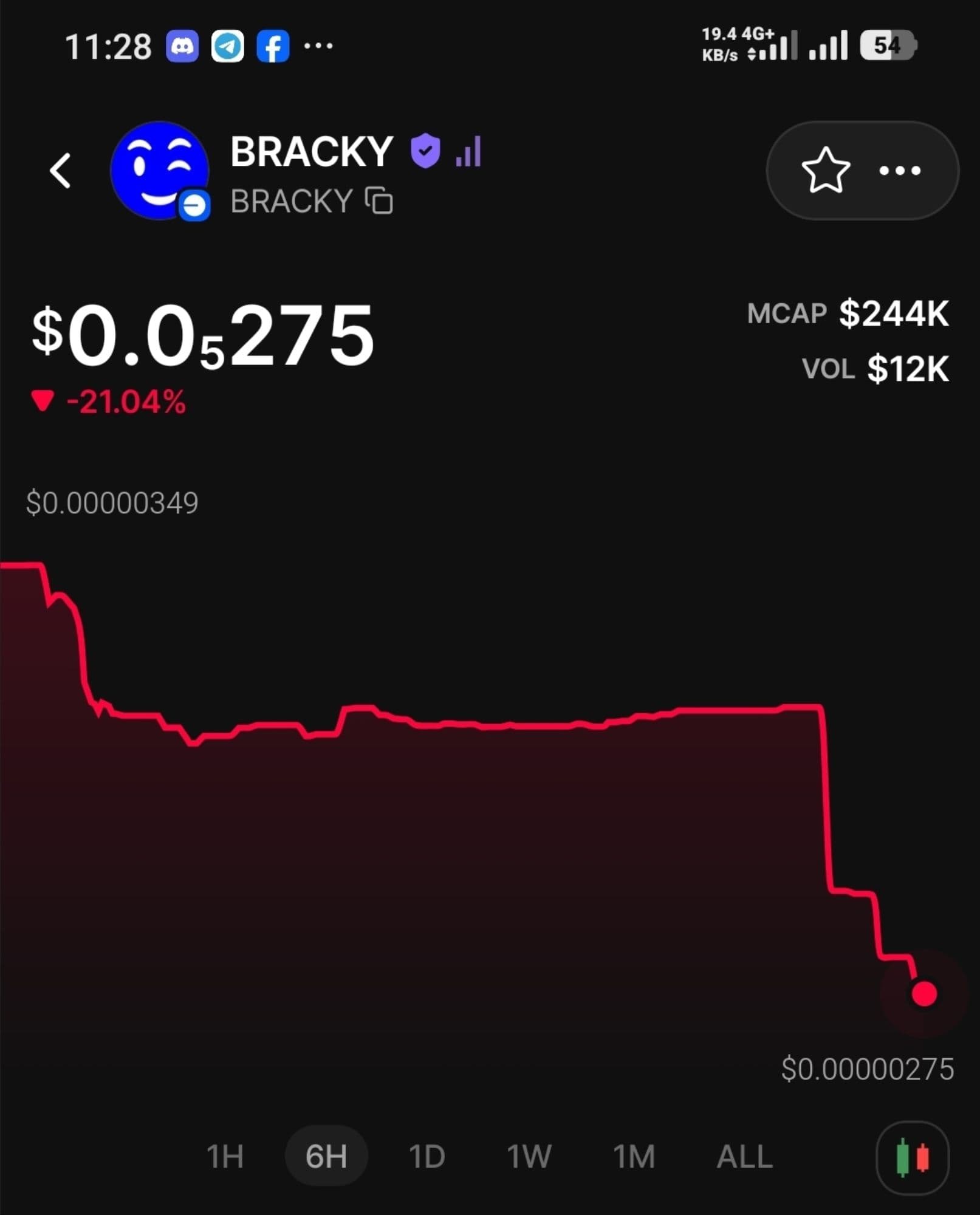Go back using the arrow icon

click(60, 171)
